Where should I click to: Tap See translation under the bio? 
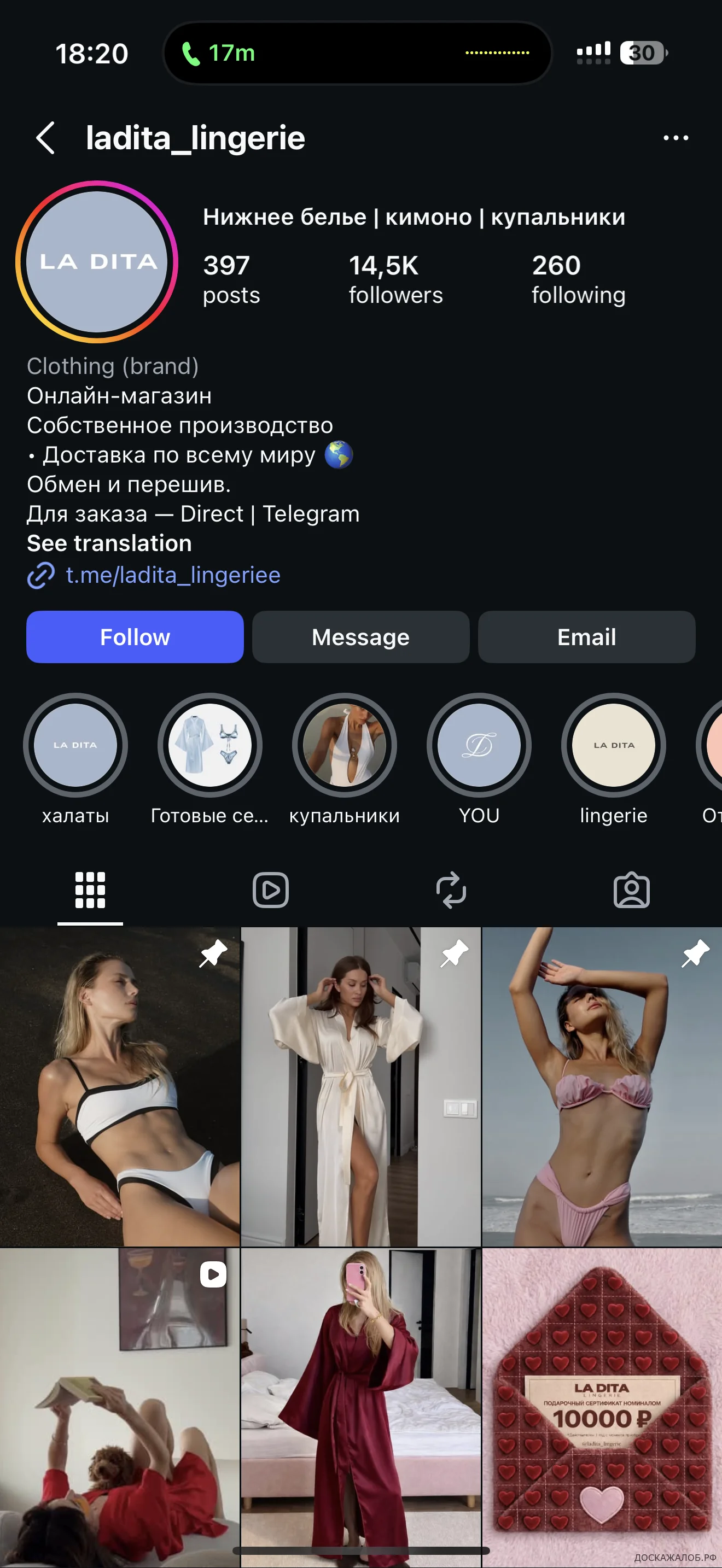pyautogui.click(x=109, y=543)
